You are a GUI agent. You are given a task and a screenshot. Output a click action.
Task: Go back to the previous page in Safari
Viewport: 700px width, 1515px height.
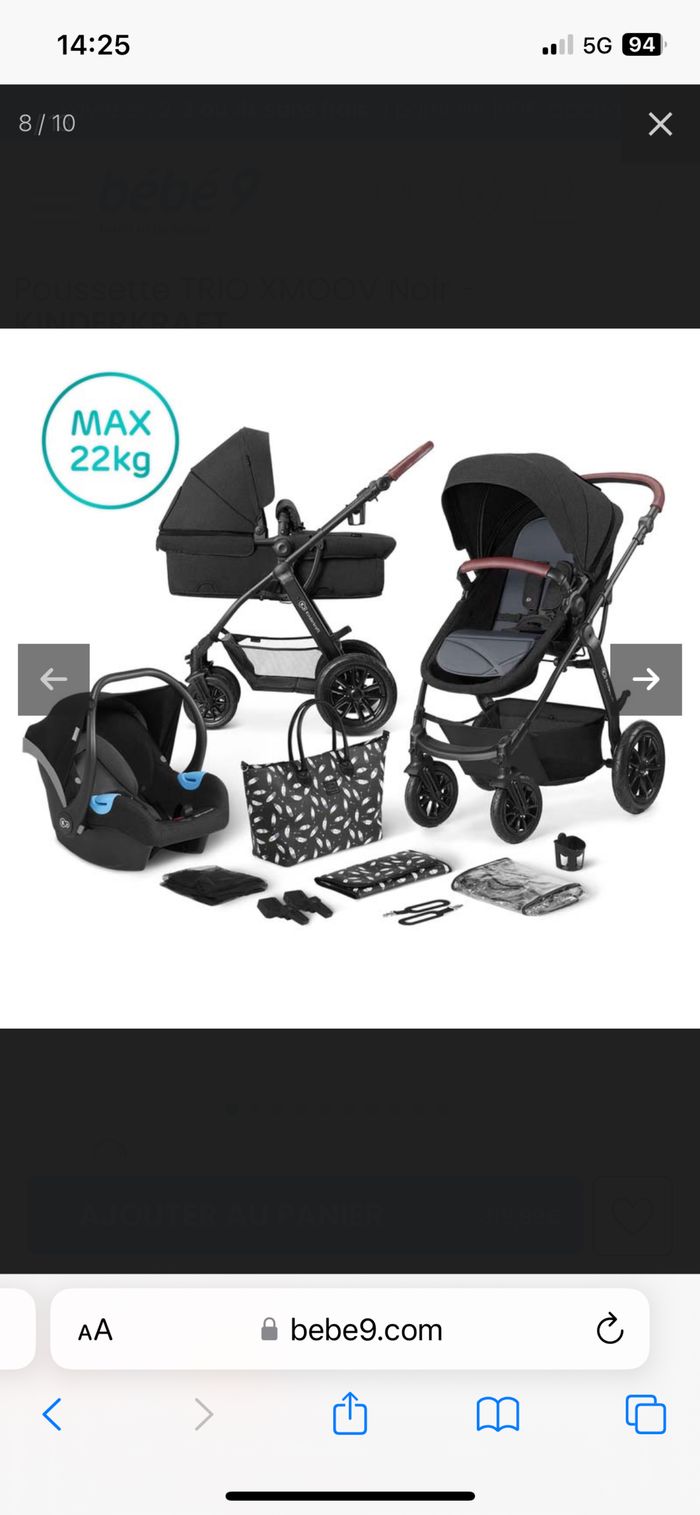(52, 1414)
